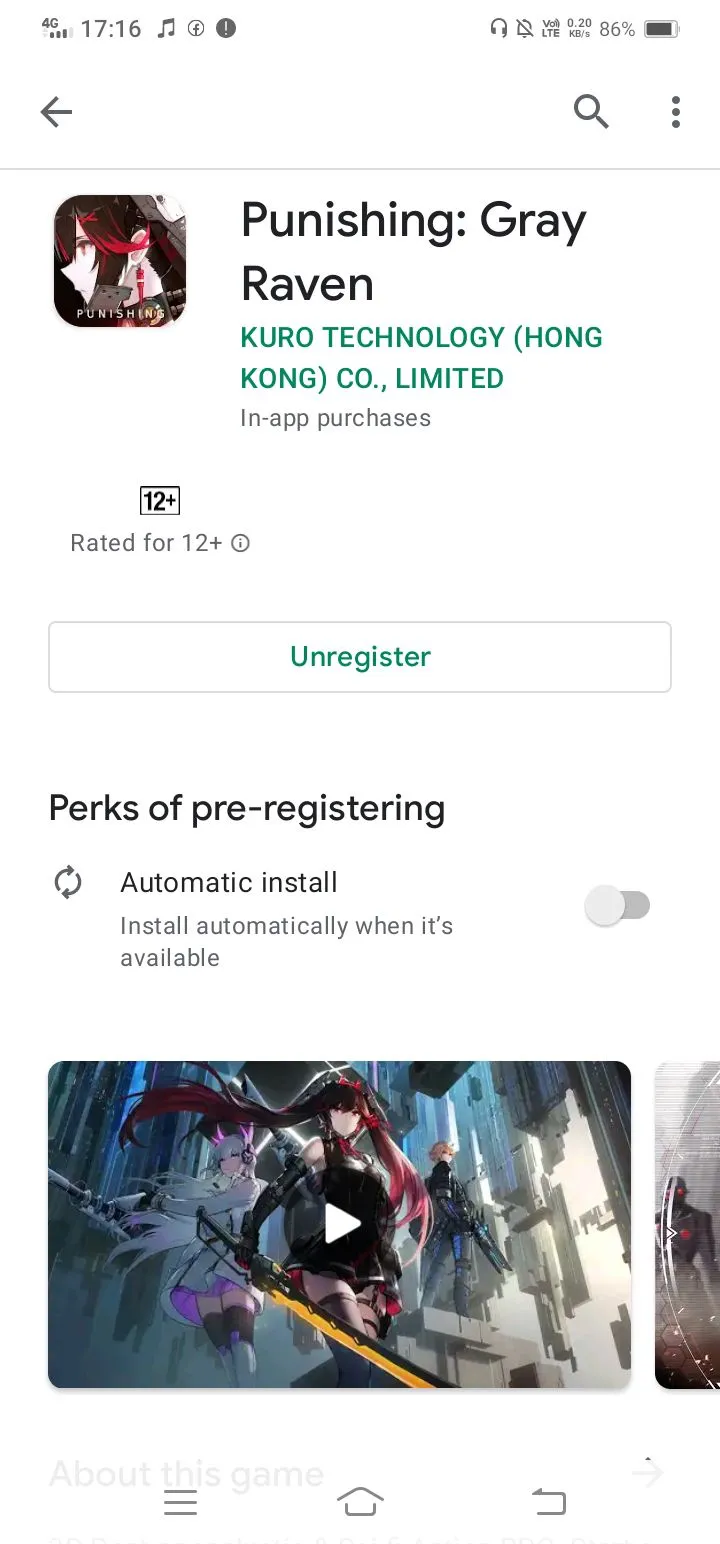Open the search icon in app bar
This screenshot has width=720, height=1544.
[591, 112]
